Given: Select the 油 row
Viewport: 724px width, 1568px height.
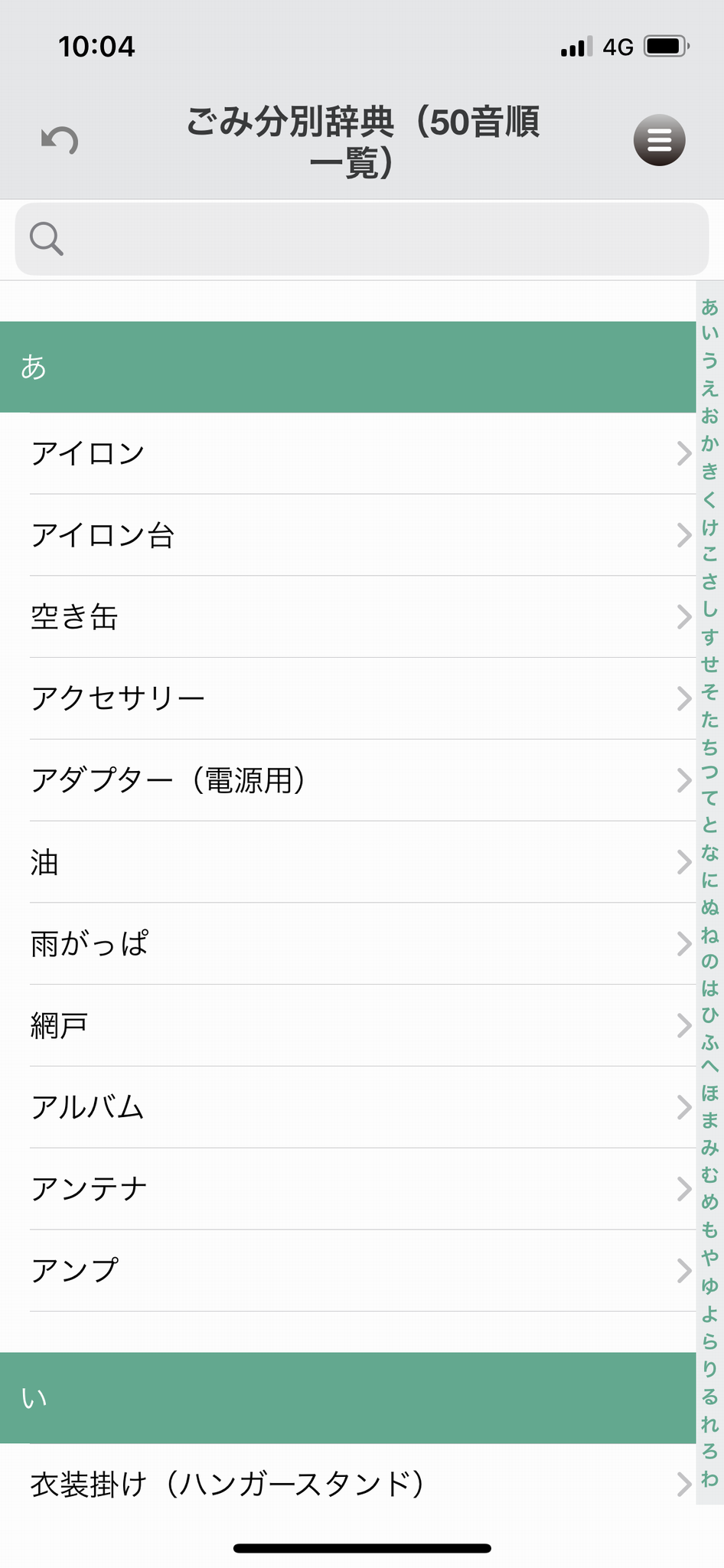Looking at the screenshot, I should point(347,862).
